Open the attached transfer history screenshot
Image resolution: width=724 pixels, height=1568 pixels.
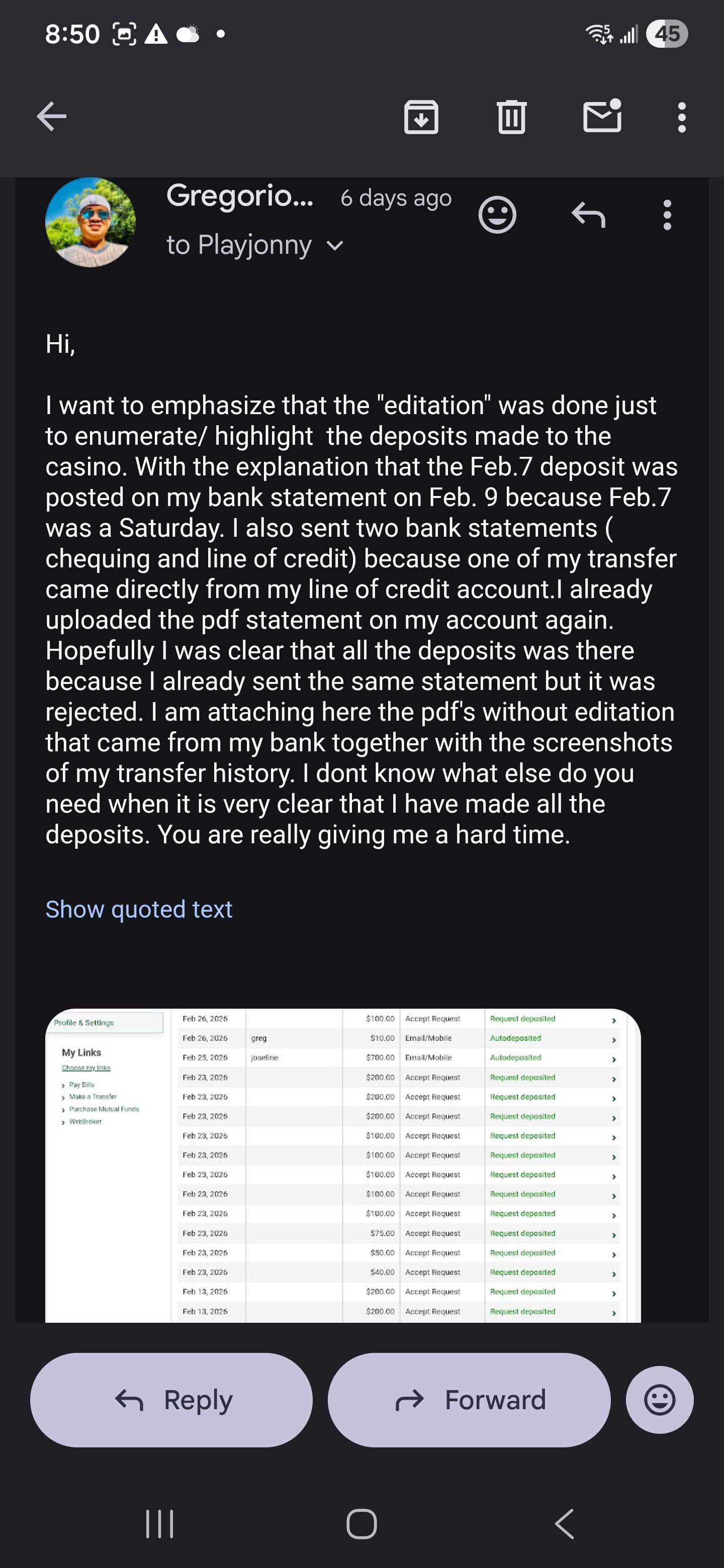[343, 1165]
